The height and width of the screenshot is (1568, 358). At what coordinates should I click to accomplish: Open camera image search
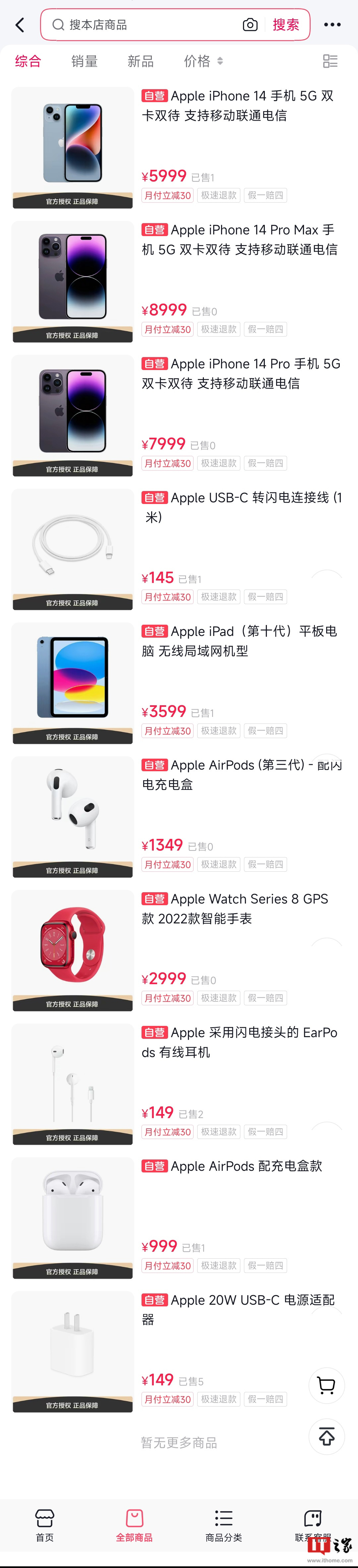(250, 25)
